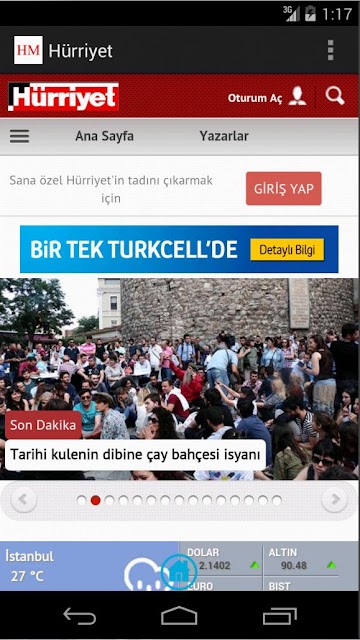Open the İstanbul weather widget
360x640 pixels.
pyautogui.click(x=89, y=566)
